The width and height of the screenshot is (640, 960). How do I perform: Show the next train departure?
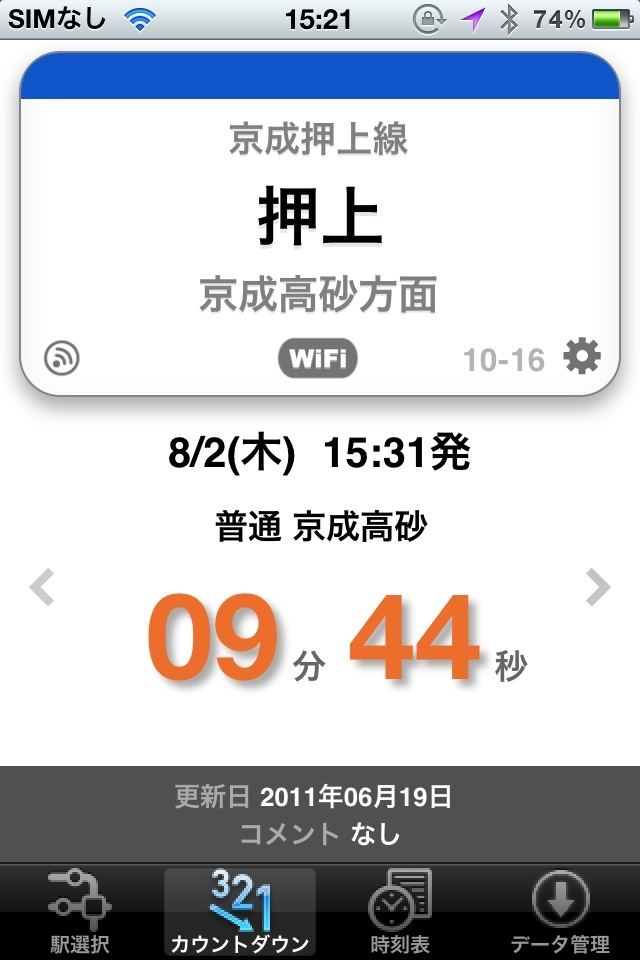coord(597,587)
